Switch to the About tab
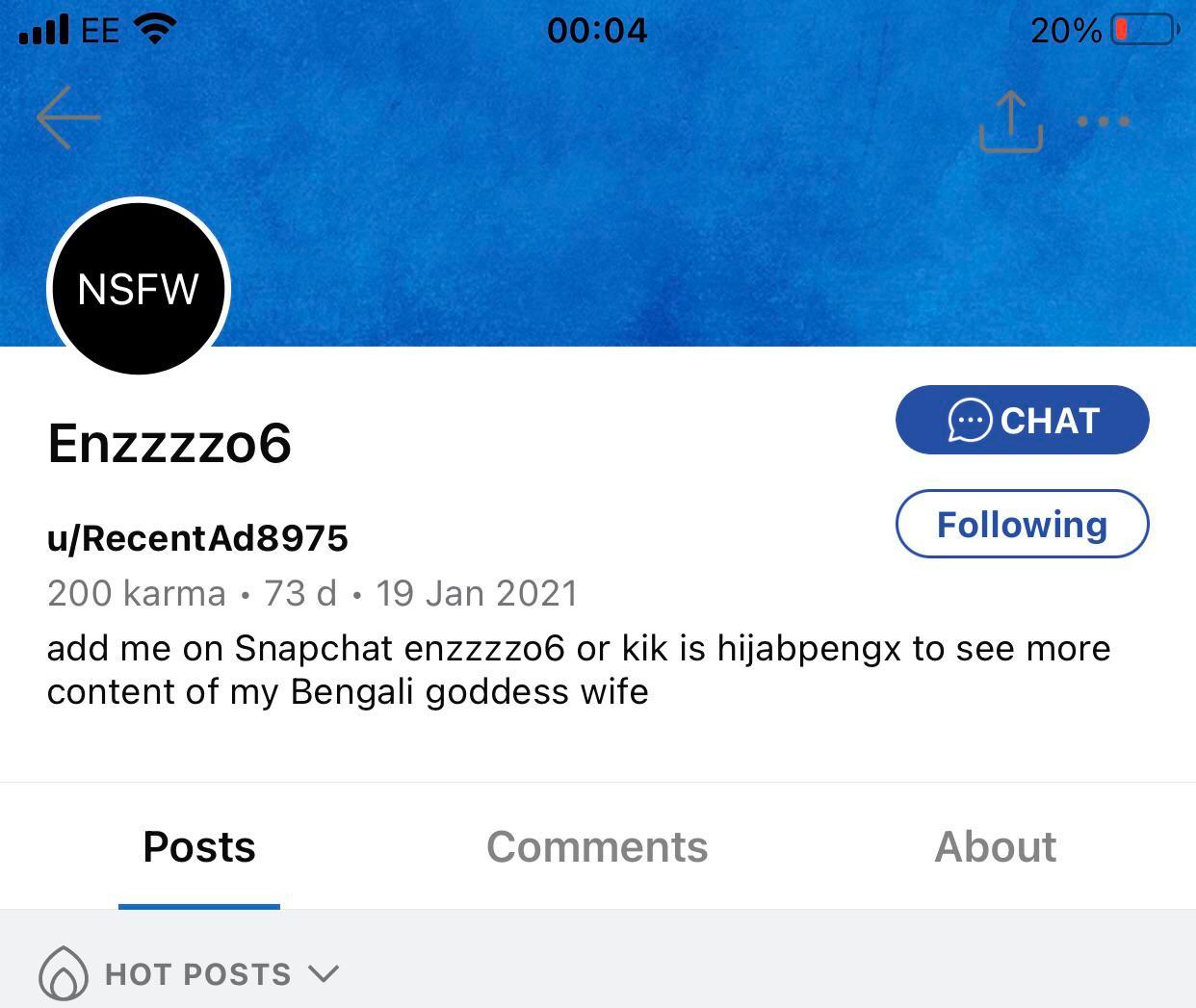 [995, 847]
